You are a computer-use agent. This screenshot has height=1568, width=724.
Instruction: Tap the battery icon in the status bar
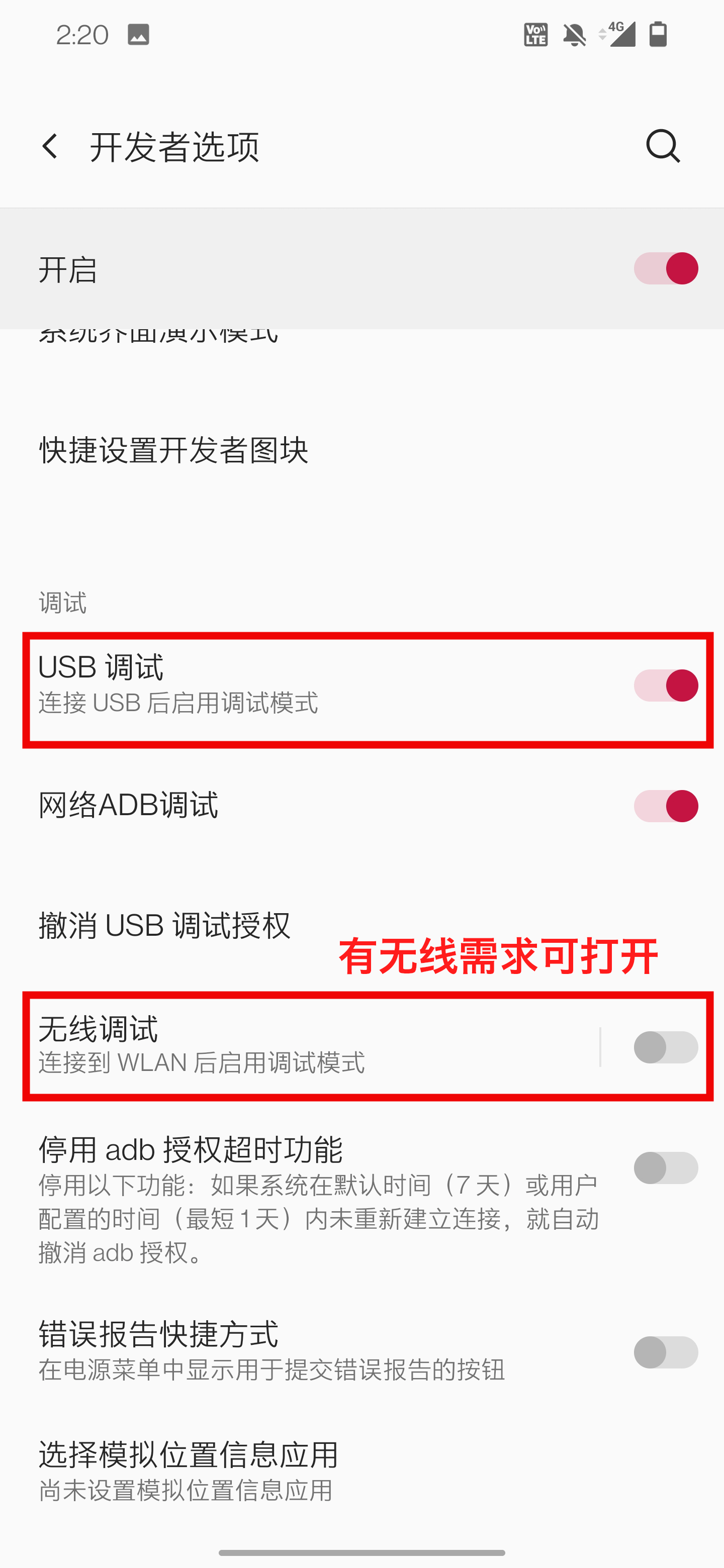pos(658,35)
